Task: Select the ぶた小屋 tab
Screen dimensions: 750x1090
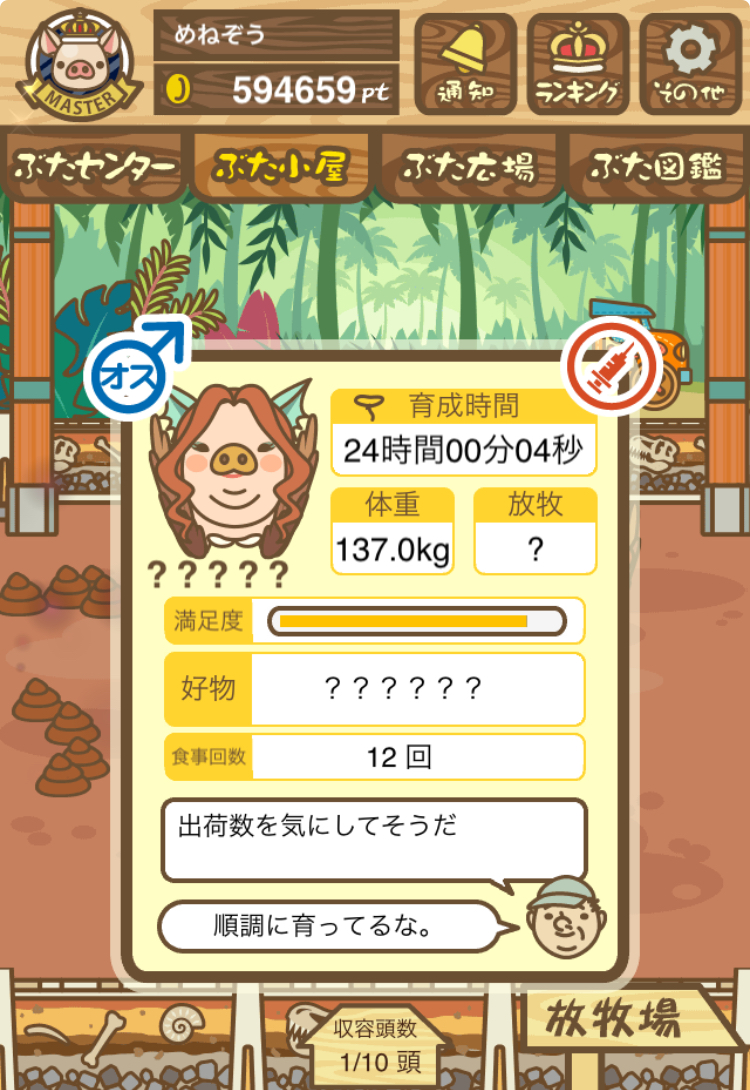Action: point(281,167)
